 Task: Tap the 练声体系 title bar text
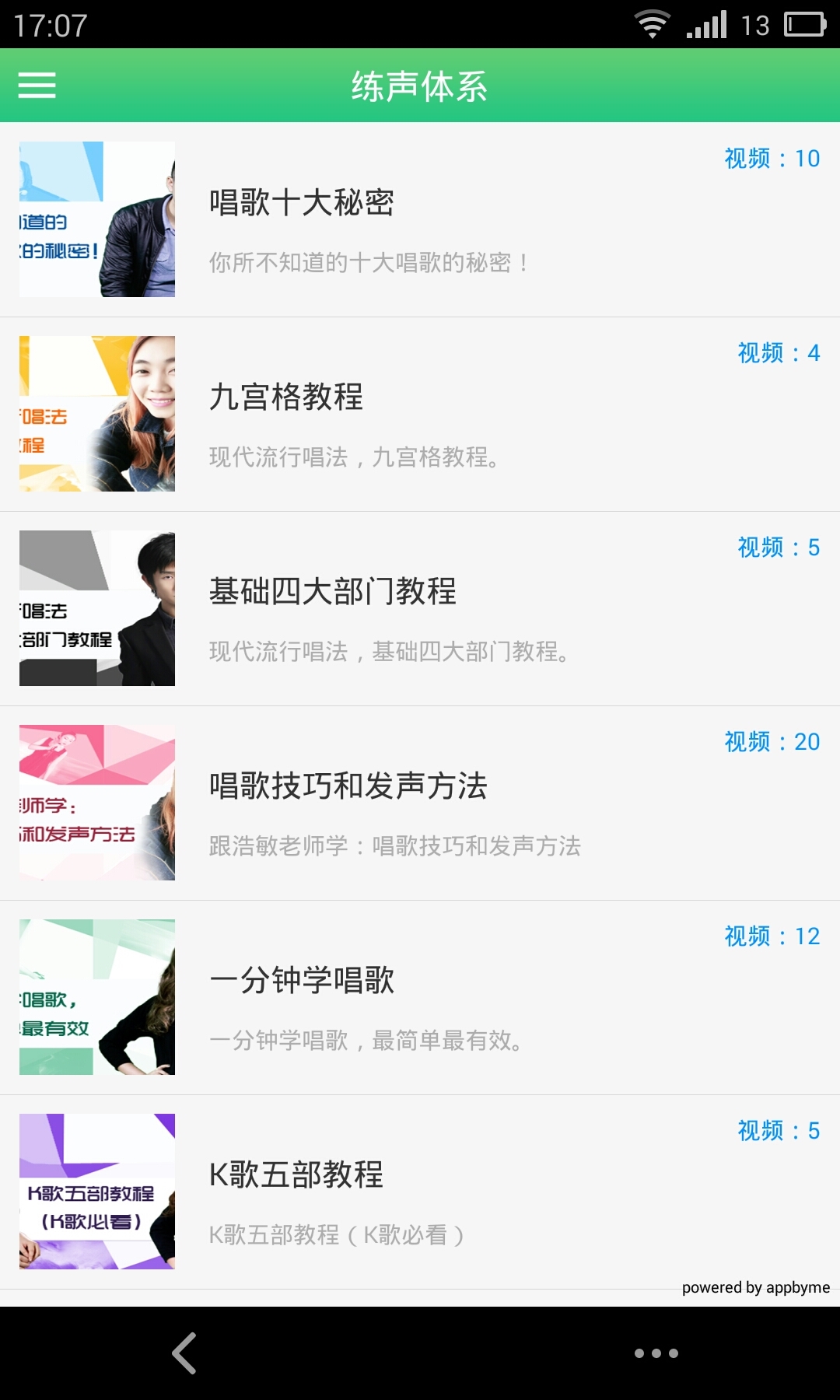point(420,87)
